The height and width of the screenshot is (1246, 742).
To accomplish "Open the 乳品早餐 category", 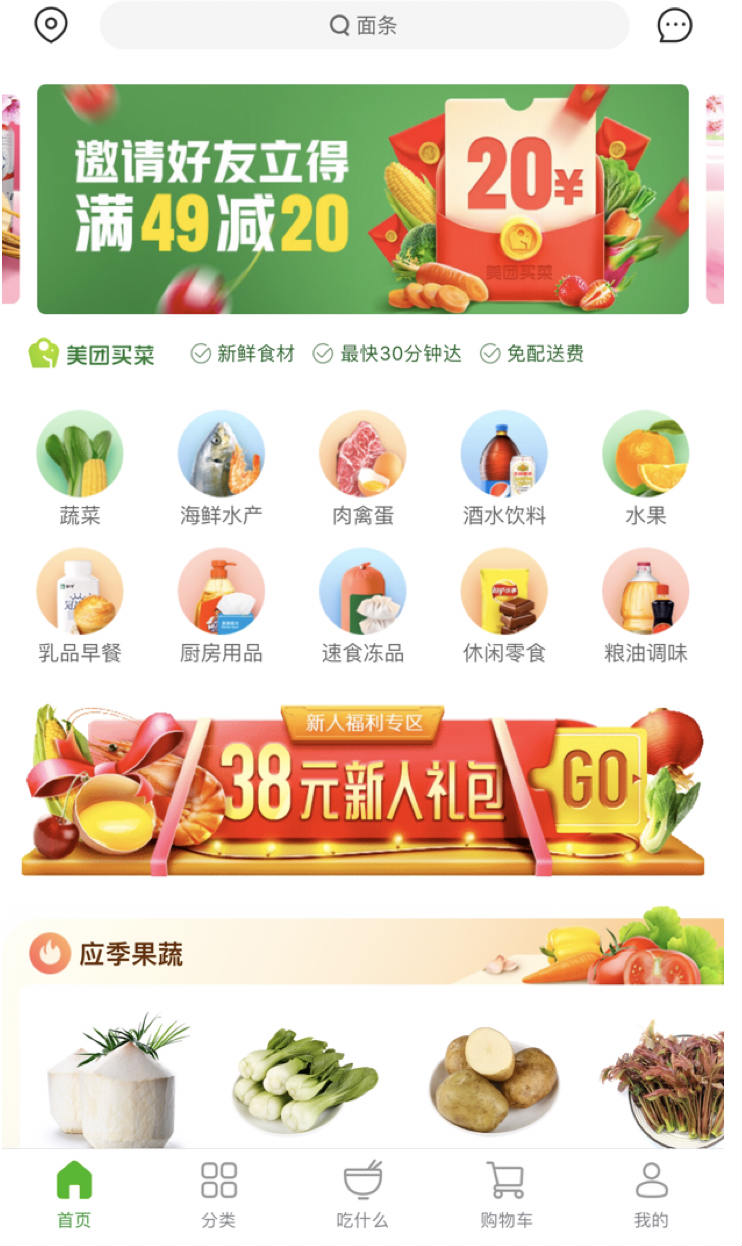I will click(80, 605).
